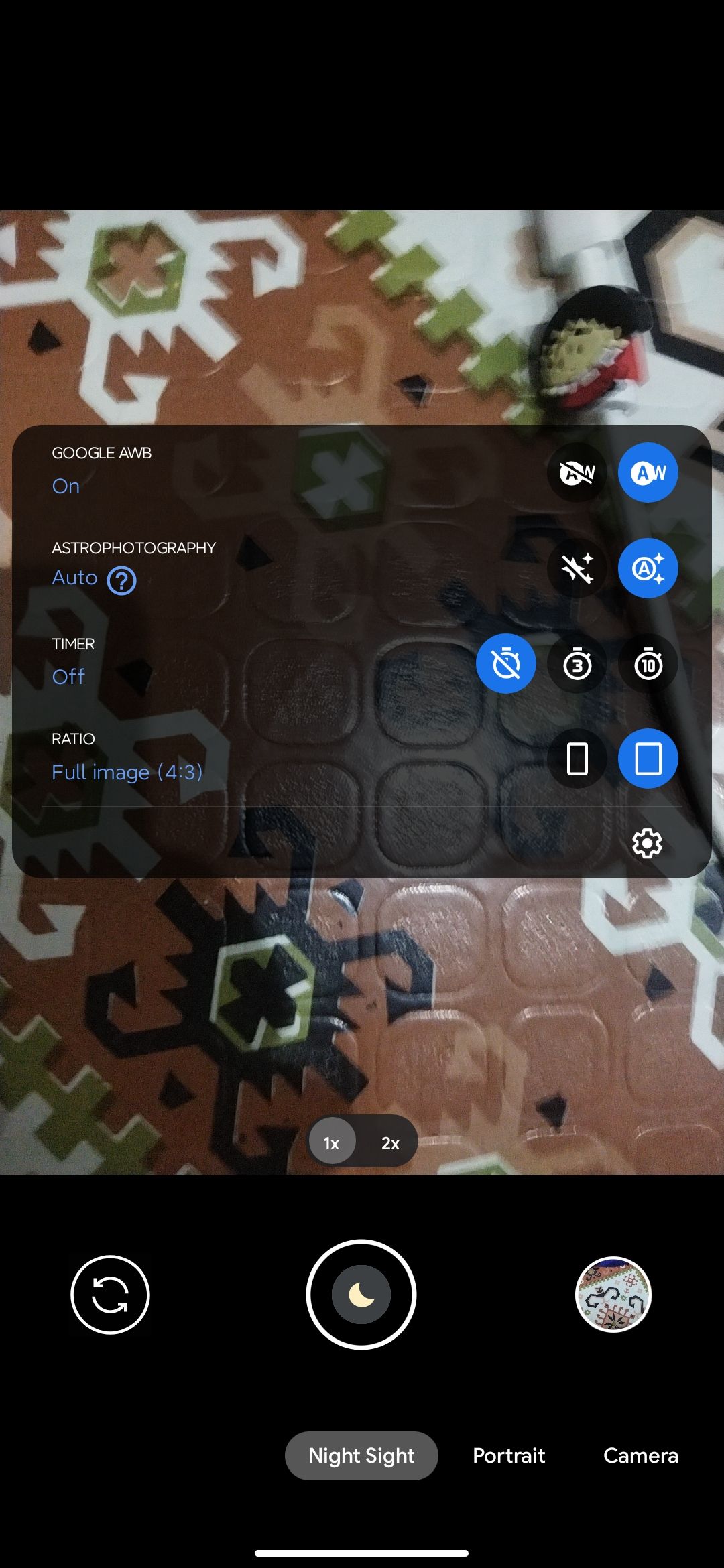Disable astrophotography mode
This screenshot has height=1568, width=724.
tap(577, 568)
